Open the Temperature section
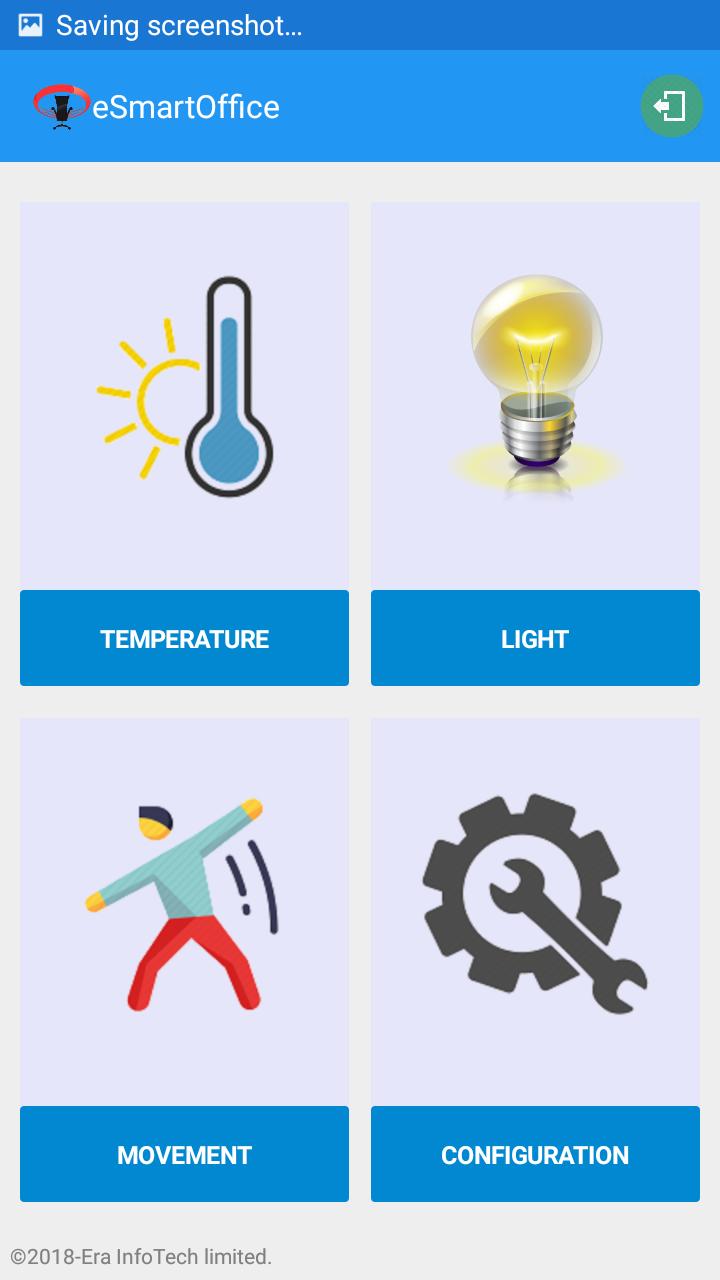The image size is (720, 1280). coord(184,638)
